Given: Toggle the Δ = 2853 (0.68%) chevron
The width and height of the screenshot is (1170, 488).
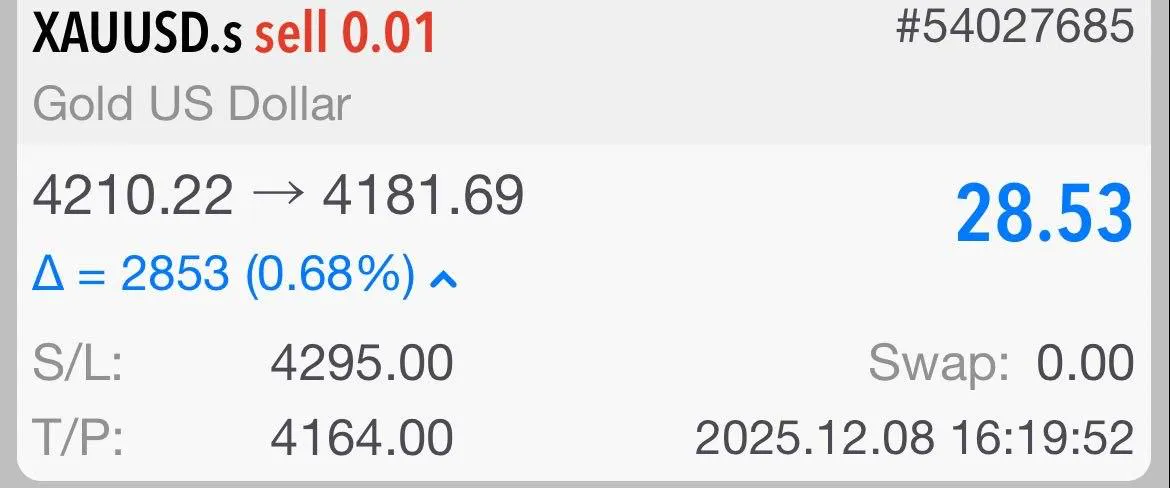Looking at the screenshot, I should pos(443,278).
